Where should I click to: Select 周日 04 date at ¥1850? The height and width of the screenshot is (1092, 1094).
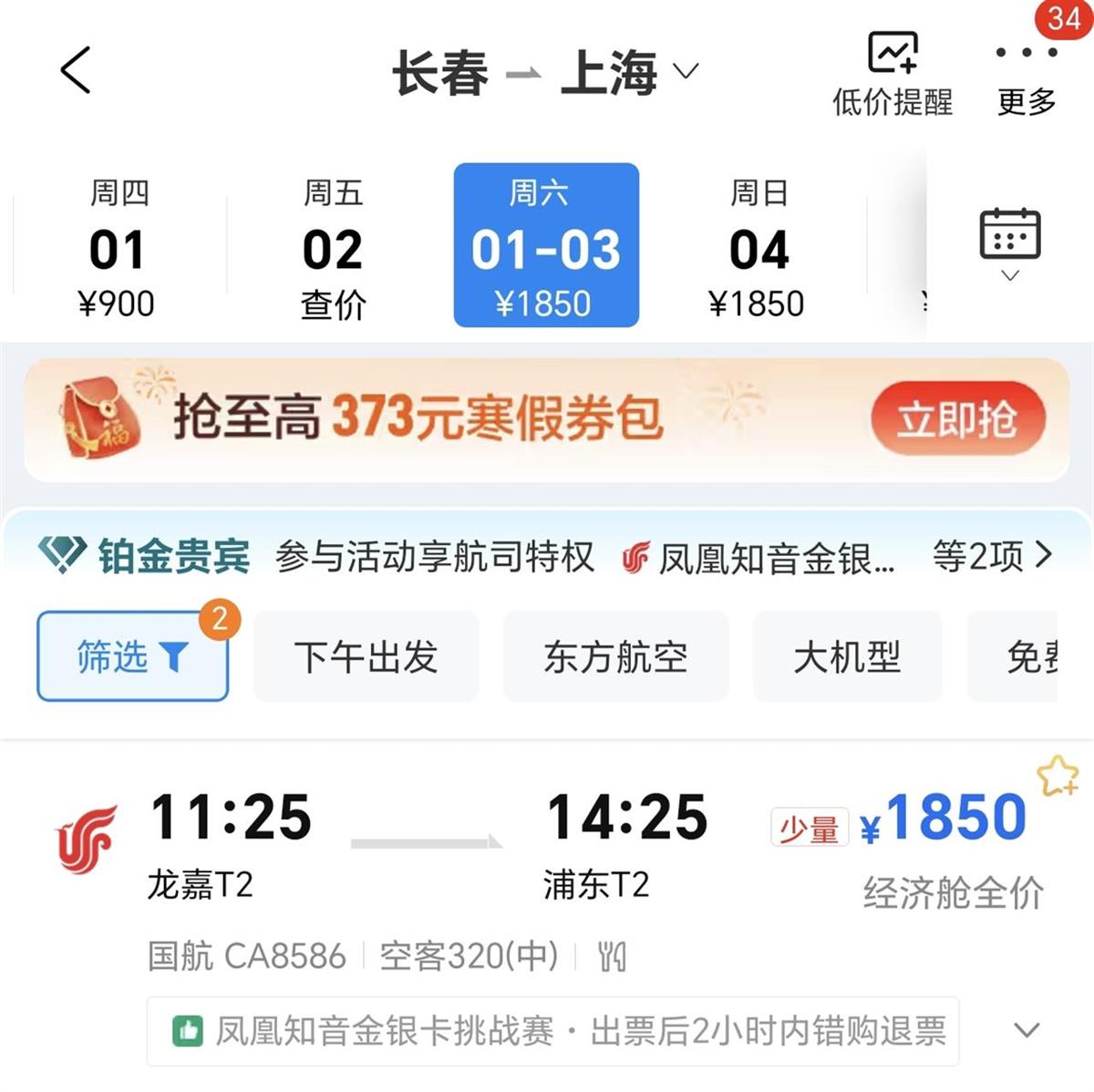pos(757,248)
